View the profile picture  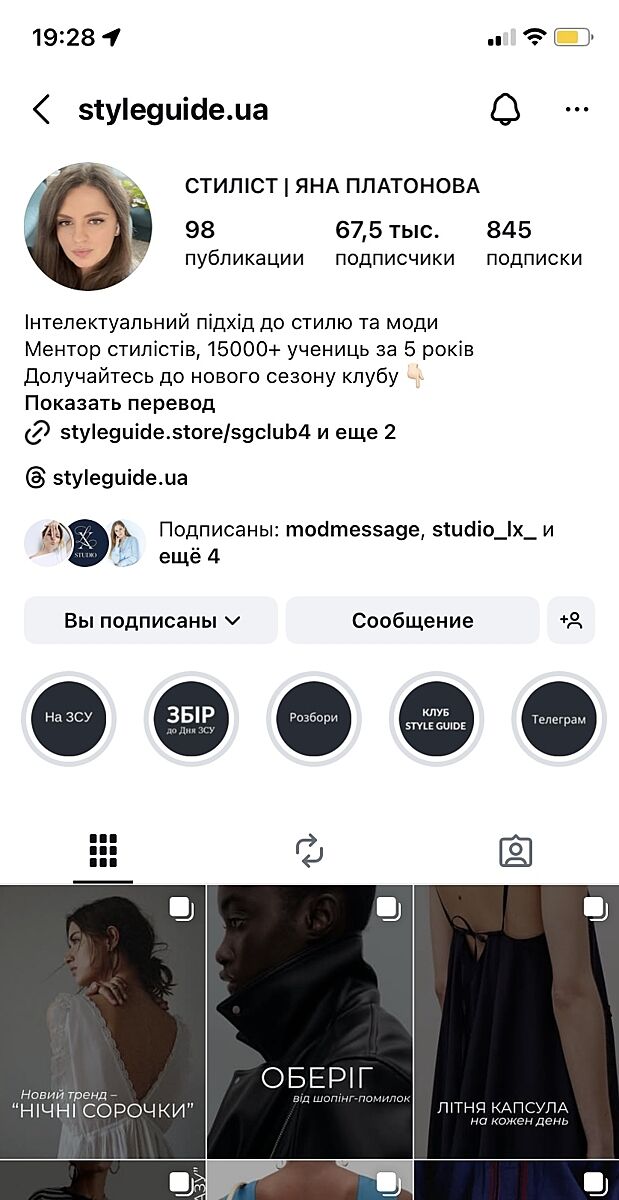tap(88, 228)
